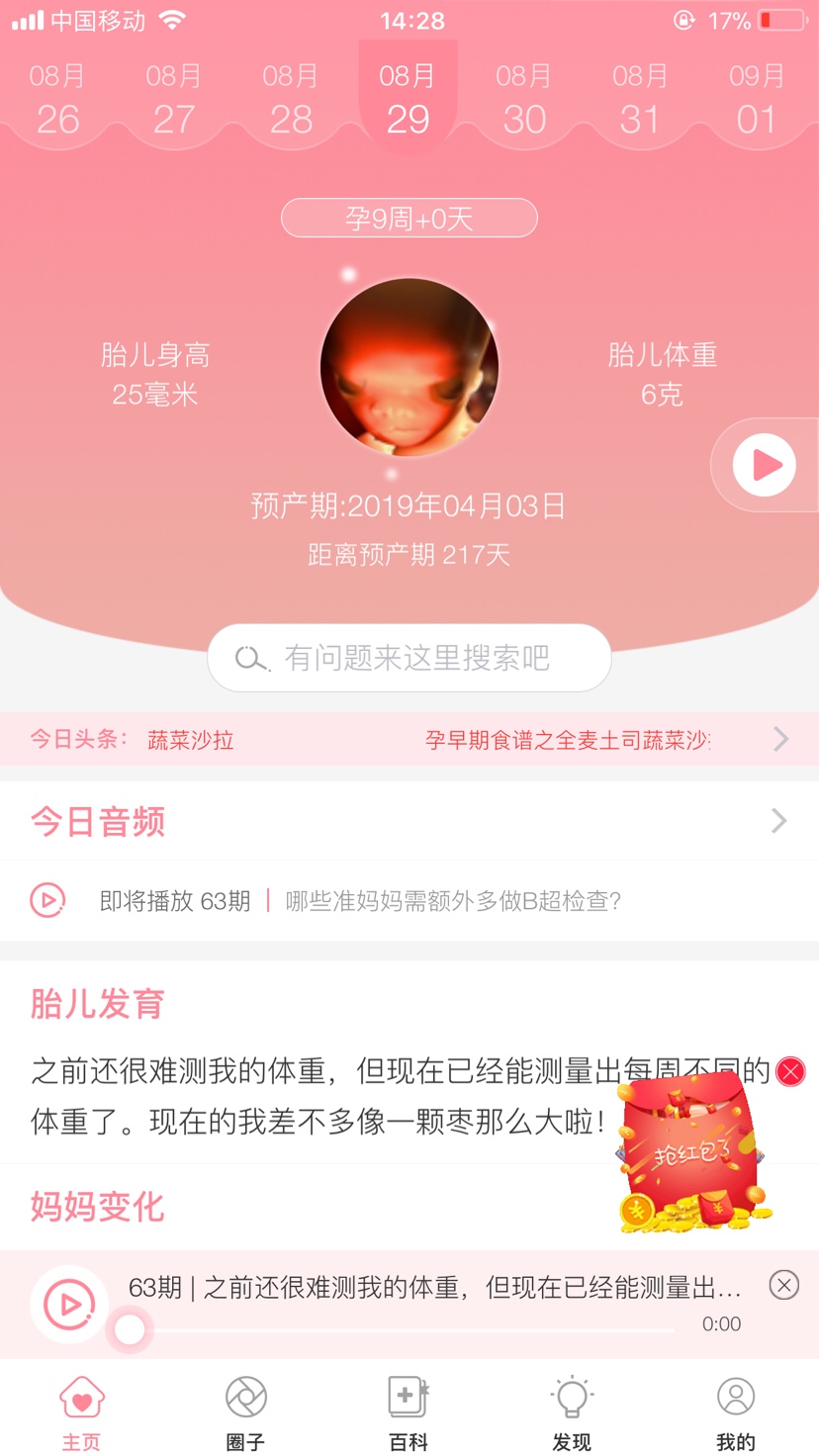Select date 08月28 in the calendar strip
Screen dimensions: 819x1456
click(x=291, y=99)
